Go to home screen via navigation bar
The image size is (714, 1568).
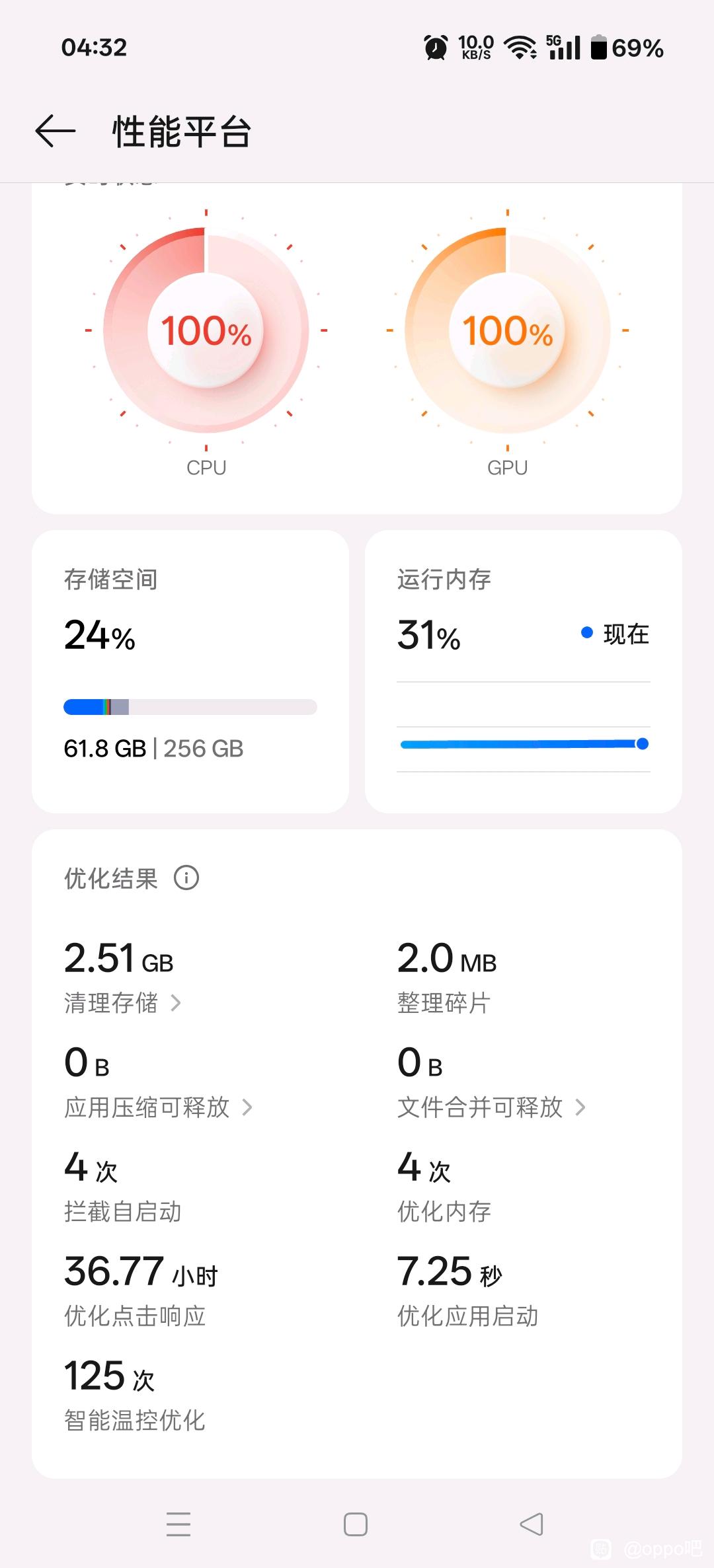[356, 1524]
